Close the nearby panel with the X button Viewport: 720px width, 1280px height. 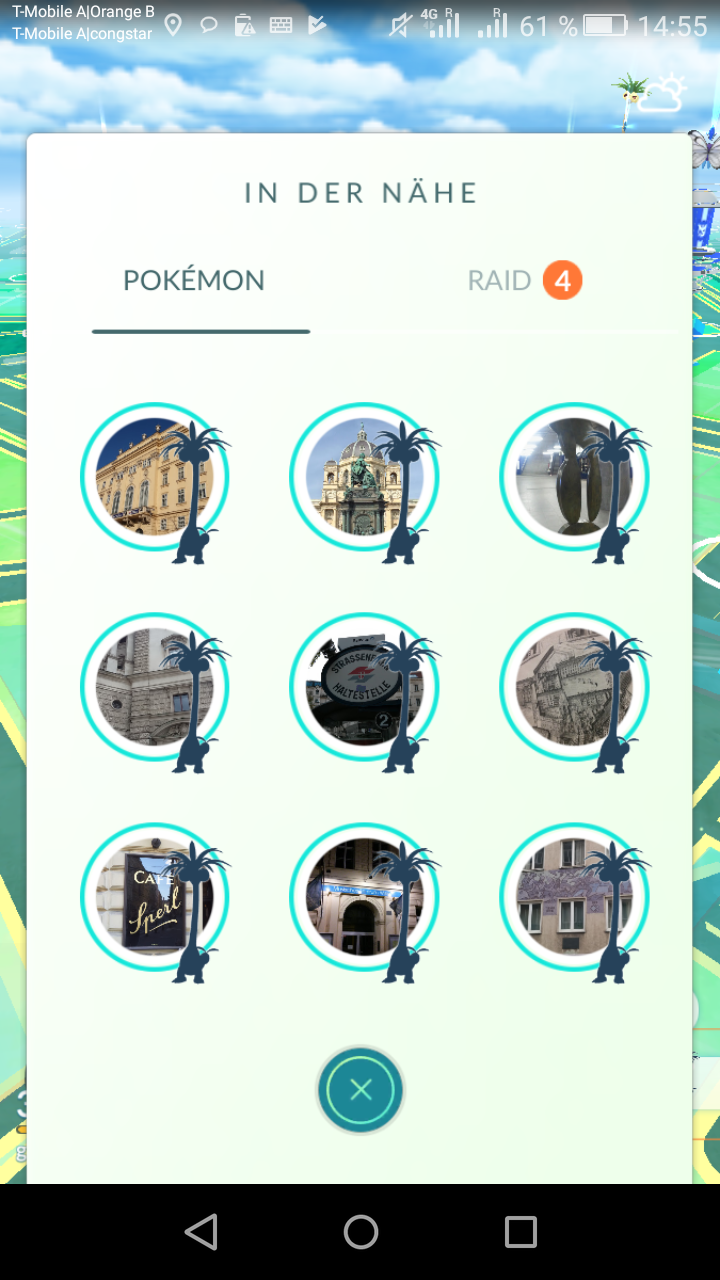coord(361,1090)
